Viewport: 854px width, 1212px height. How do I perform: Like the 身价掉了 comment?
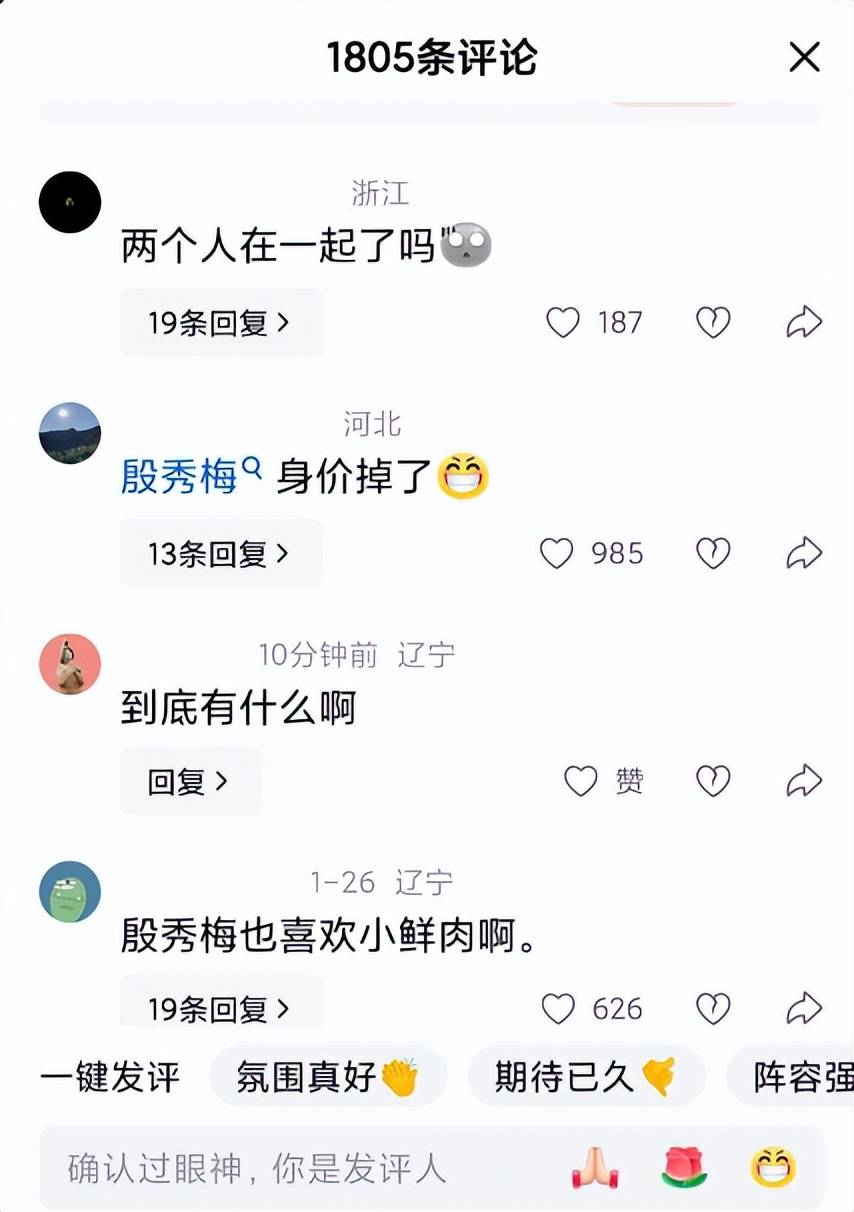(x=557, y=553)
